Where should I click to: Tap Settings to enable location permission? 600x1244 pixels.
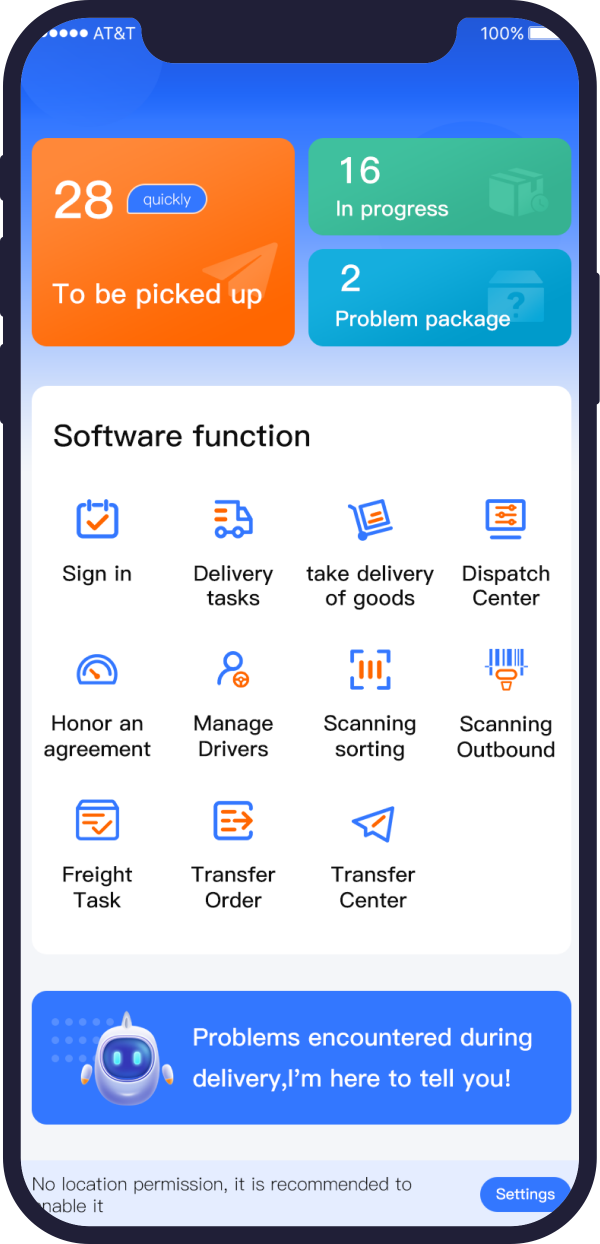point(525,1194)
